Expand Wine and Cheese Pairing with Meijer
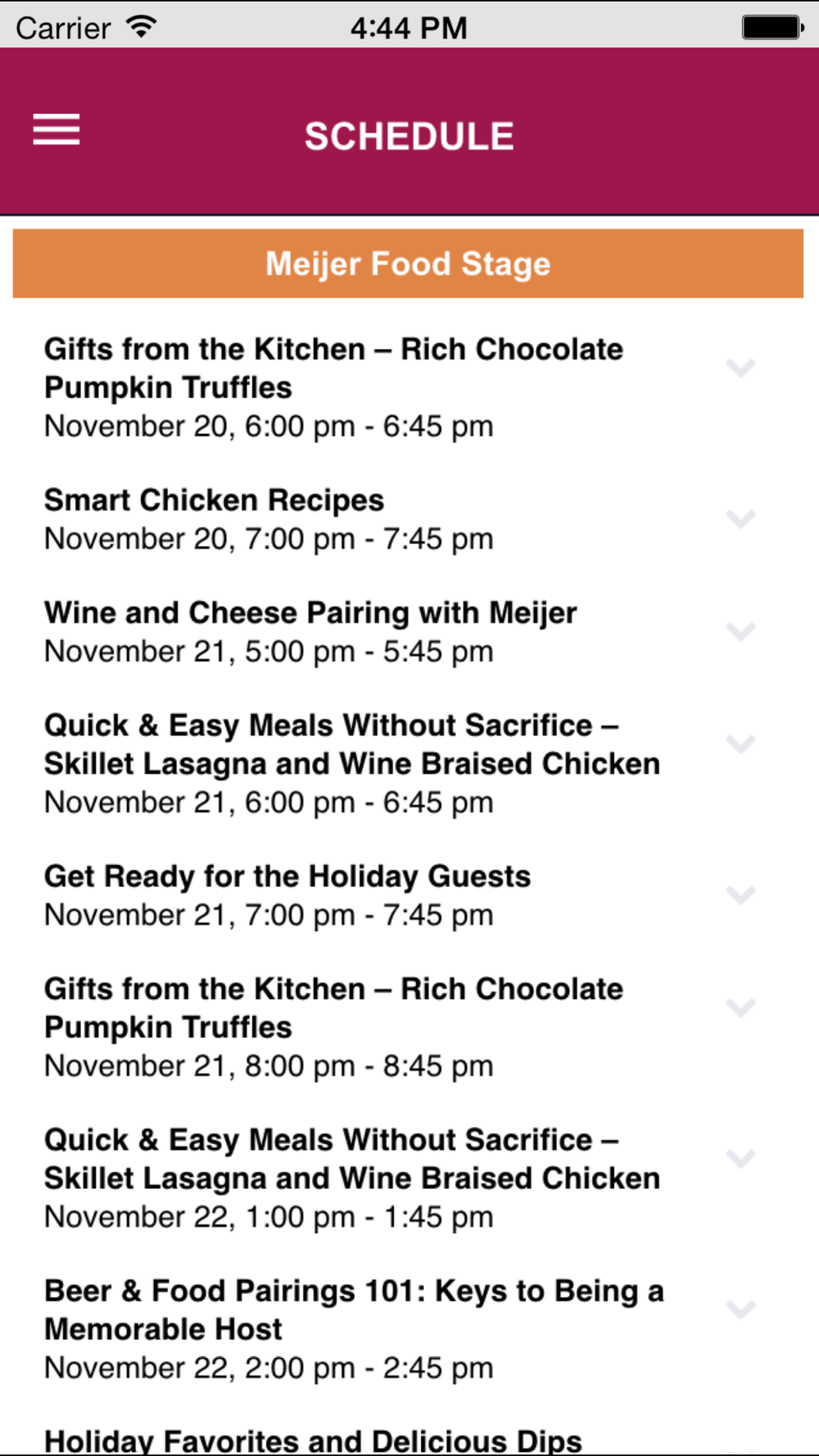 pos(740,631)
